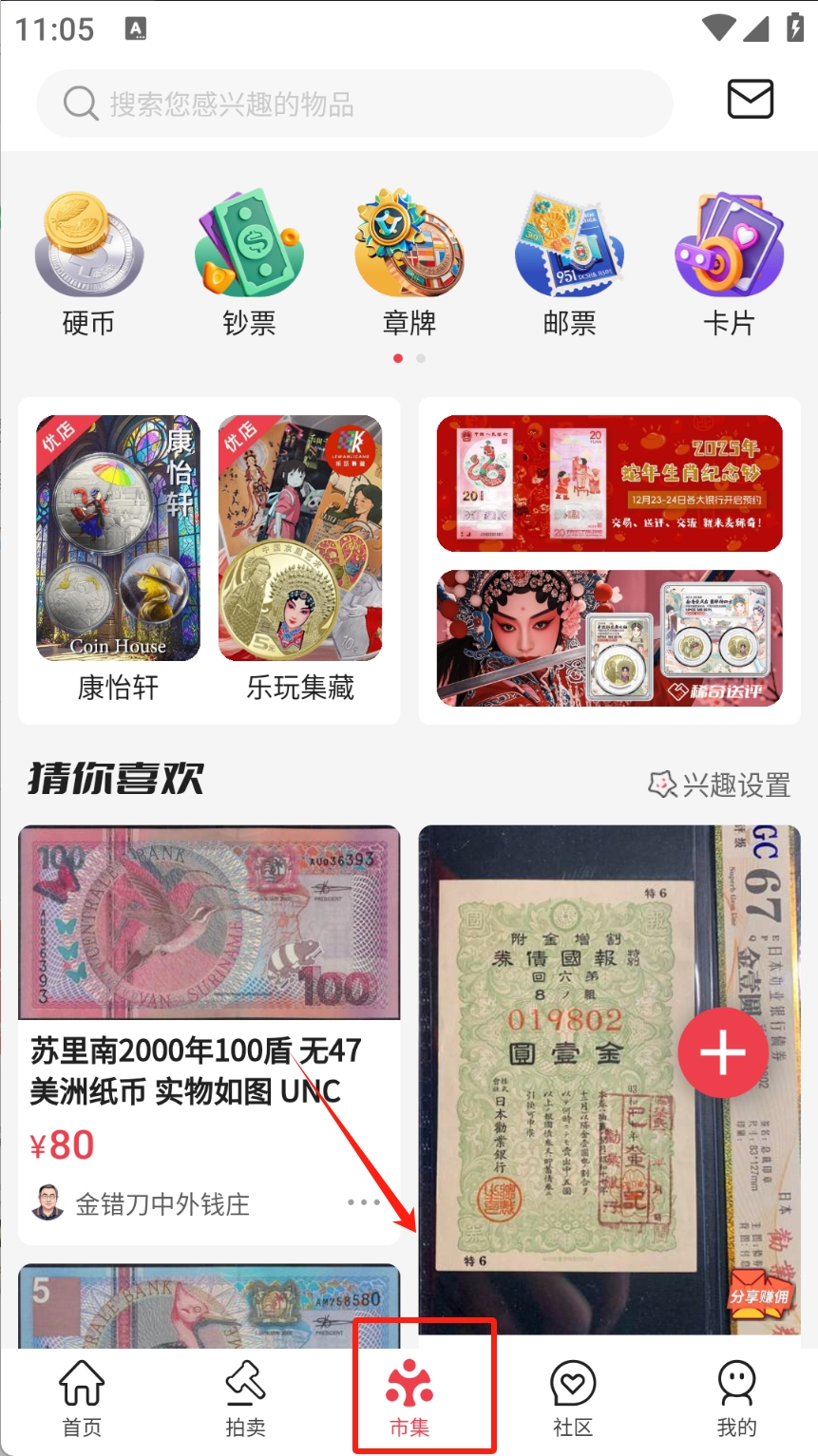Tap the red plus floating button
Viewport: 818px width, 1456px height.
723,1052
